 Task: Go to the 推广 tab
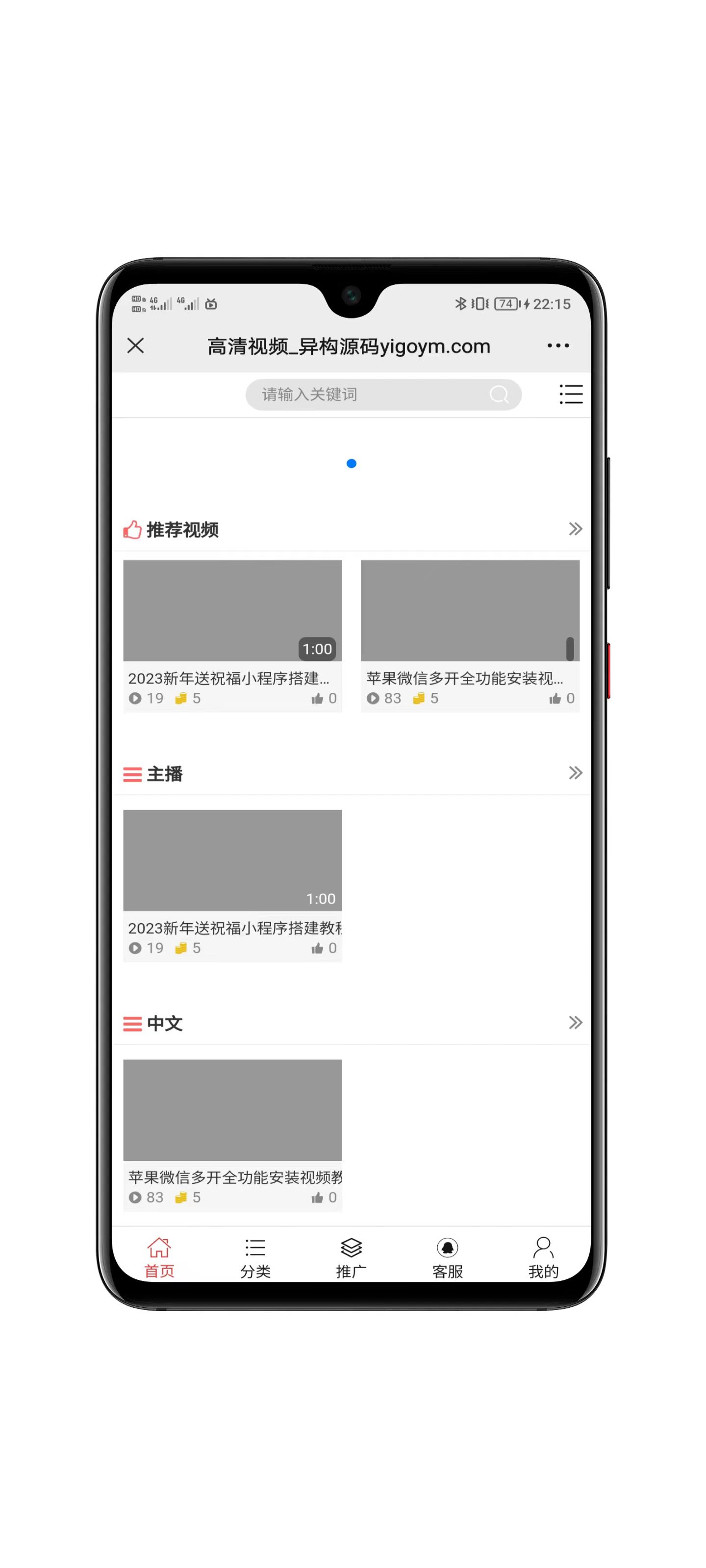coord(352,1257)
